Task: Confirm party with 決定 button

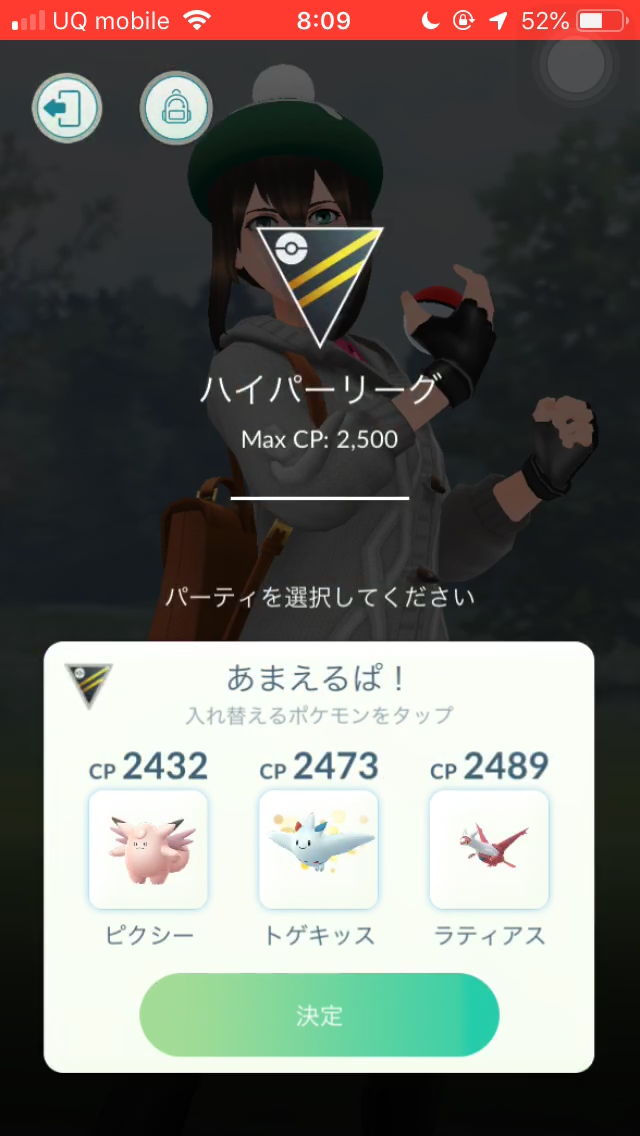Action: pyautogui.click(x=319, y=1015)
